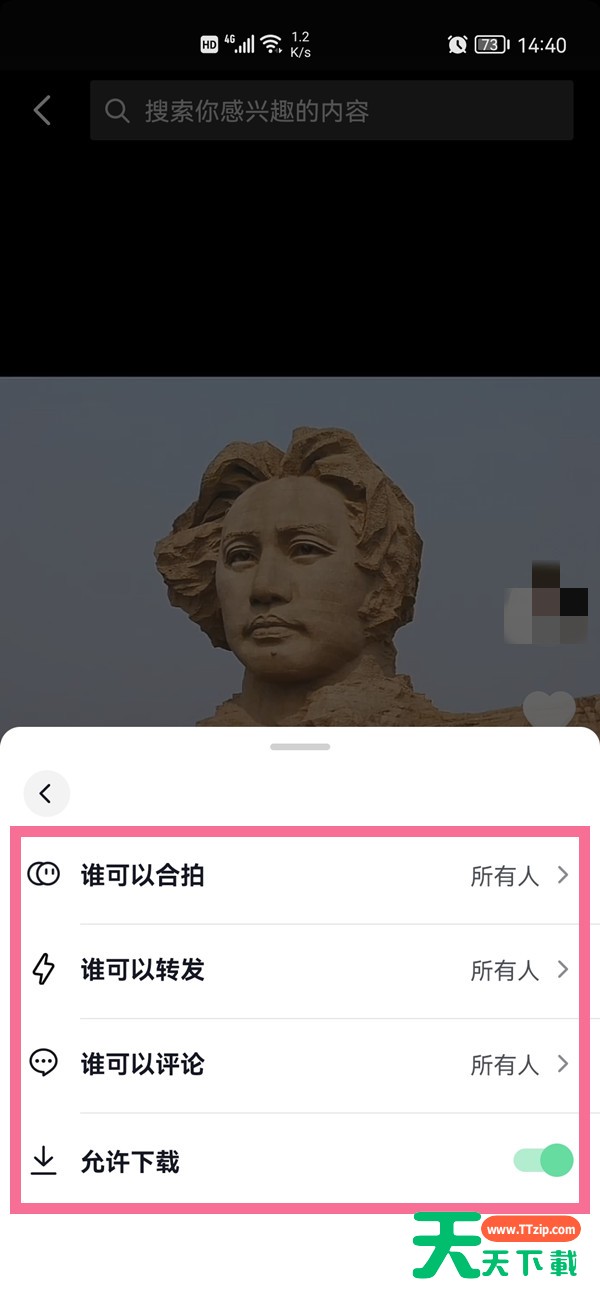Screen dimensions: 600x1300
Task: Tap the sheet's drag handle bar
Action: coord(300,747)
